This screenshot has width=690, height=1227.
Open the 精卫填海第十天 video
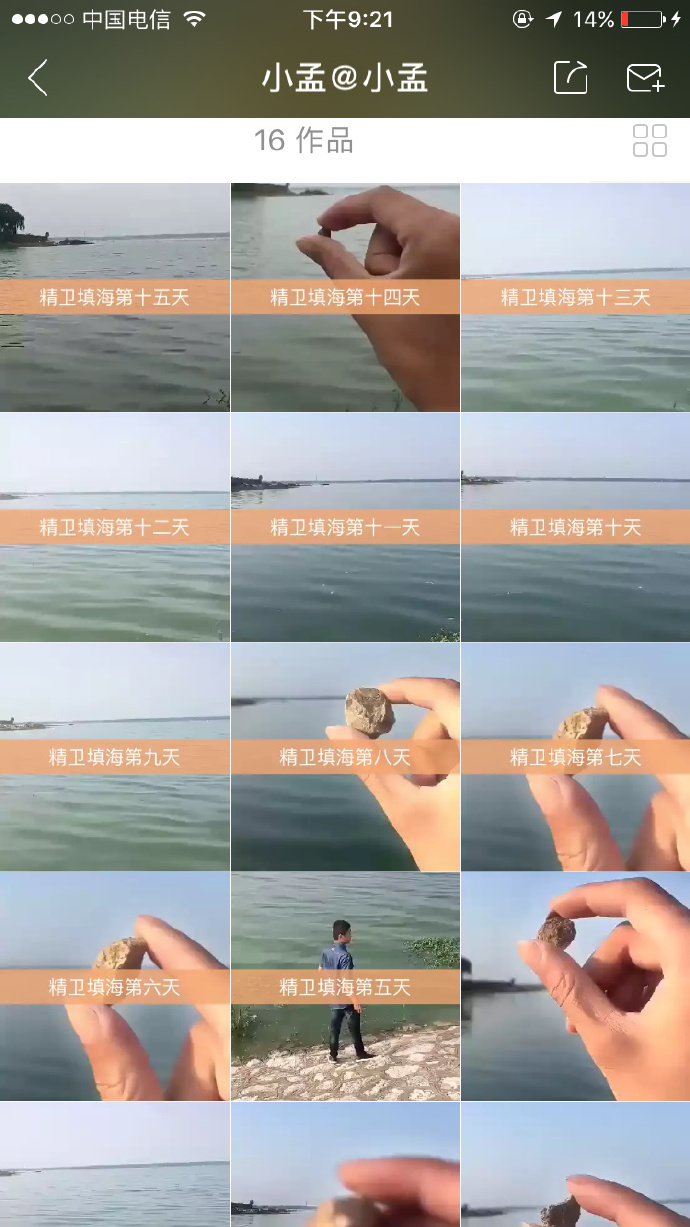tap(575, 527)
